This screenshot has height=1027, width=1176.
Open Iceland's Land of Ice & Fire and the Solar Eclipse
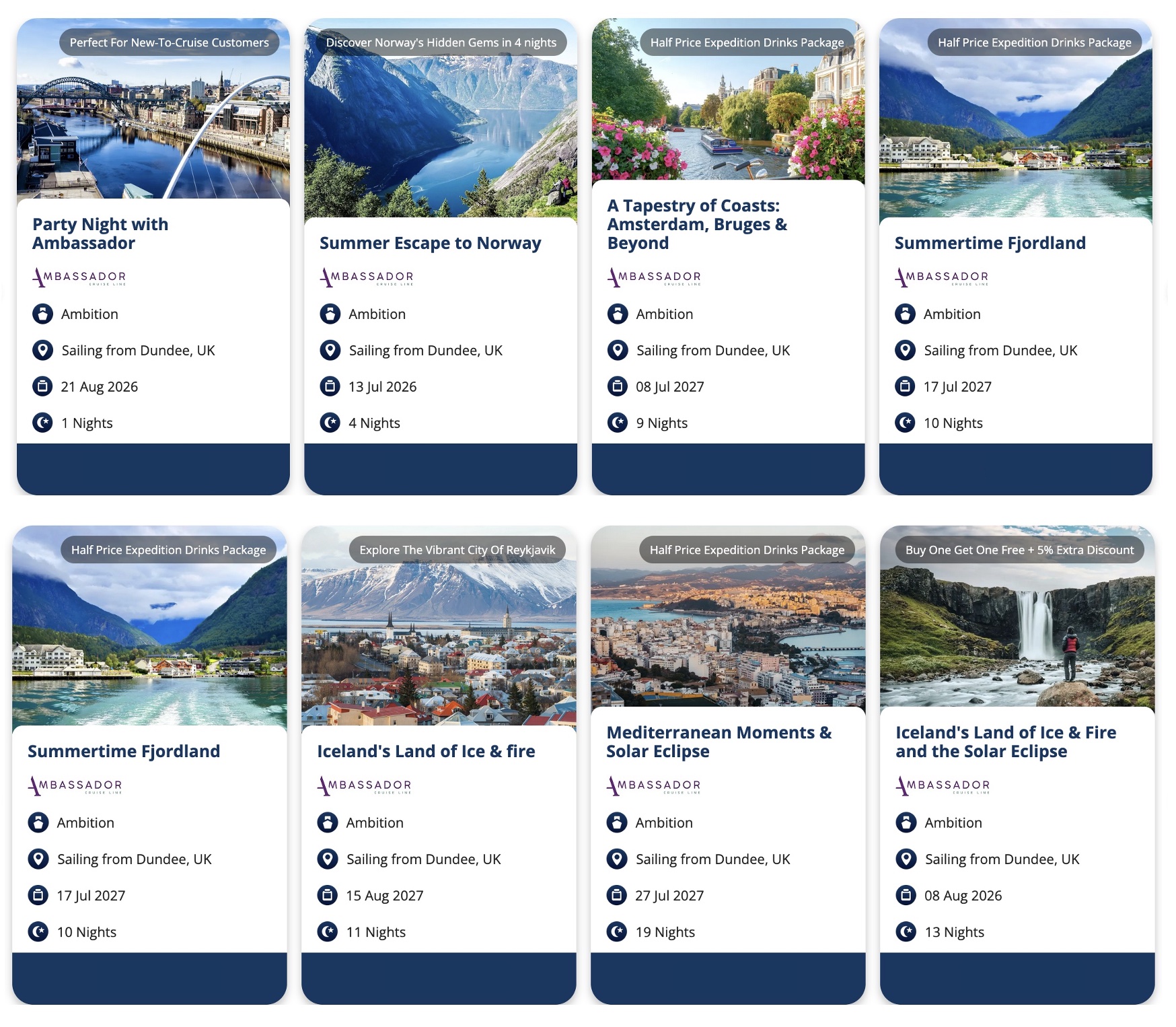tap(1005, 742)
